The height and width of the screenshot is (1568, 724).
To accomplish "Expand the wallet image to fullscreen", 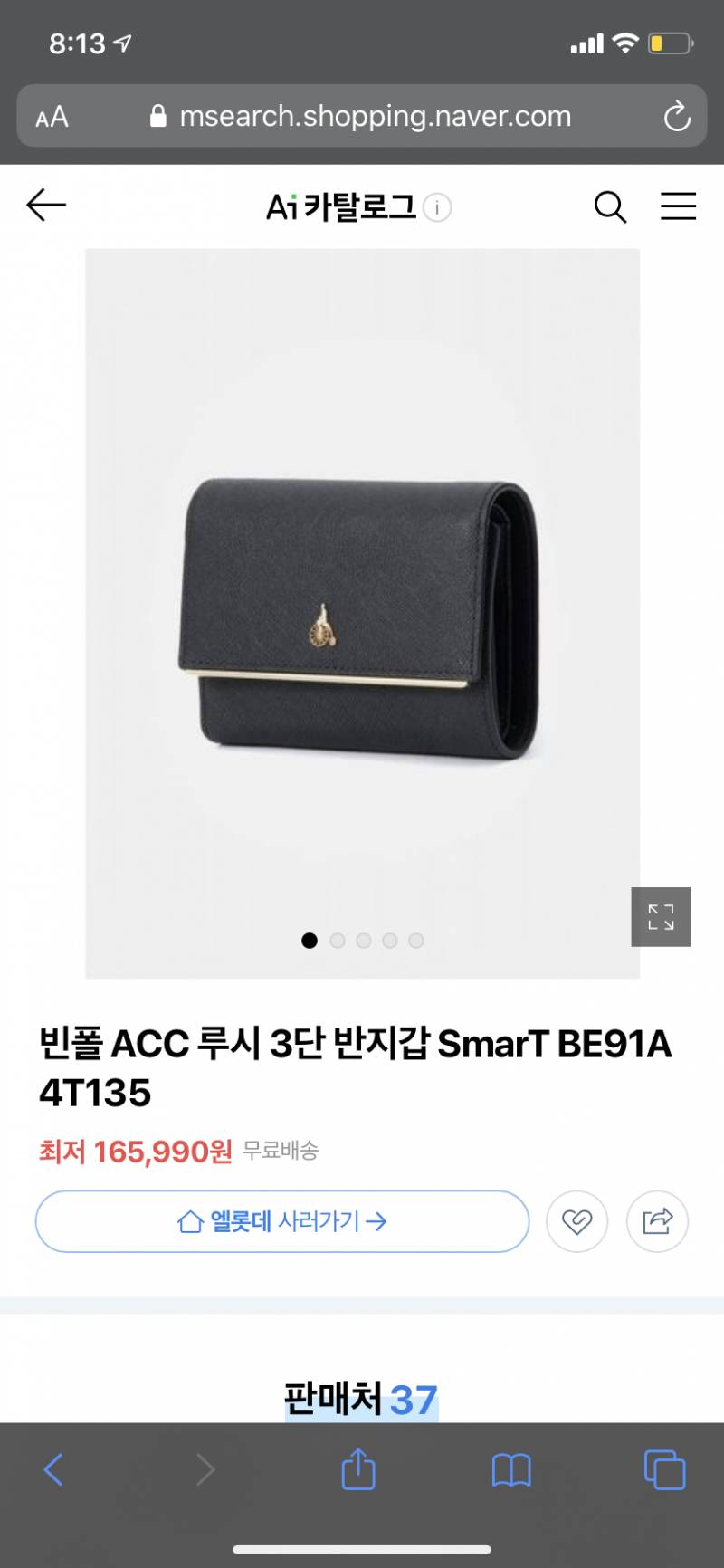I will 661,917.
